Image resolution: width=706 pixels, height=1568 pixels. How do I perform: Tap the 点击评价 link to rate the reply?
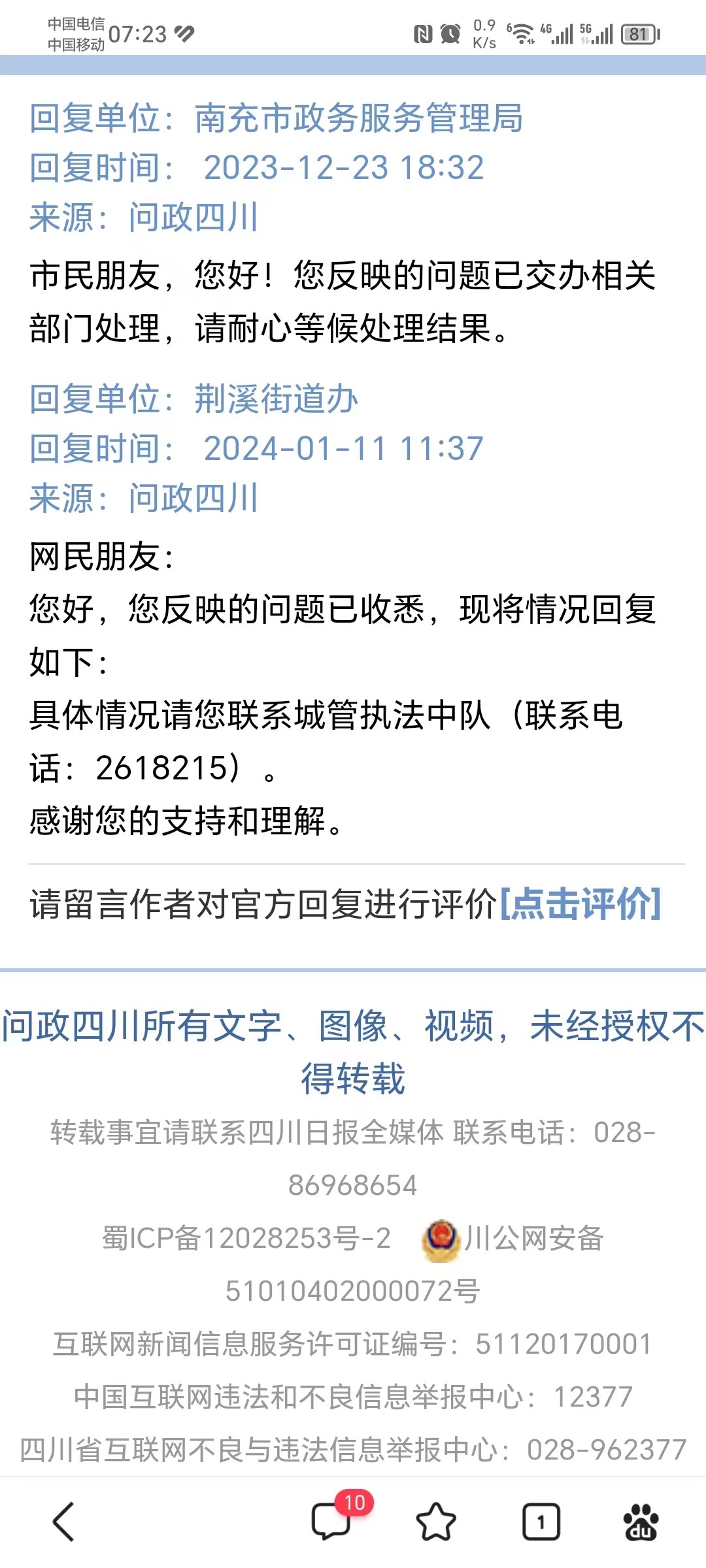[580, 904]
